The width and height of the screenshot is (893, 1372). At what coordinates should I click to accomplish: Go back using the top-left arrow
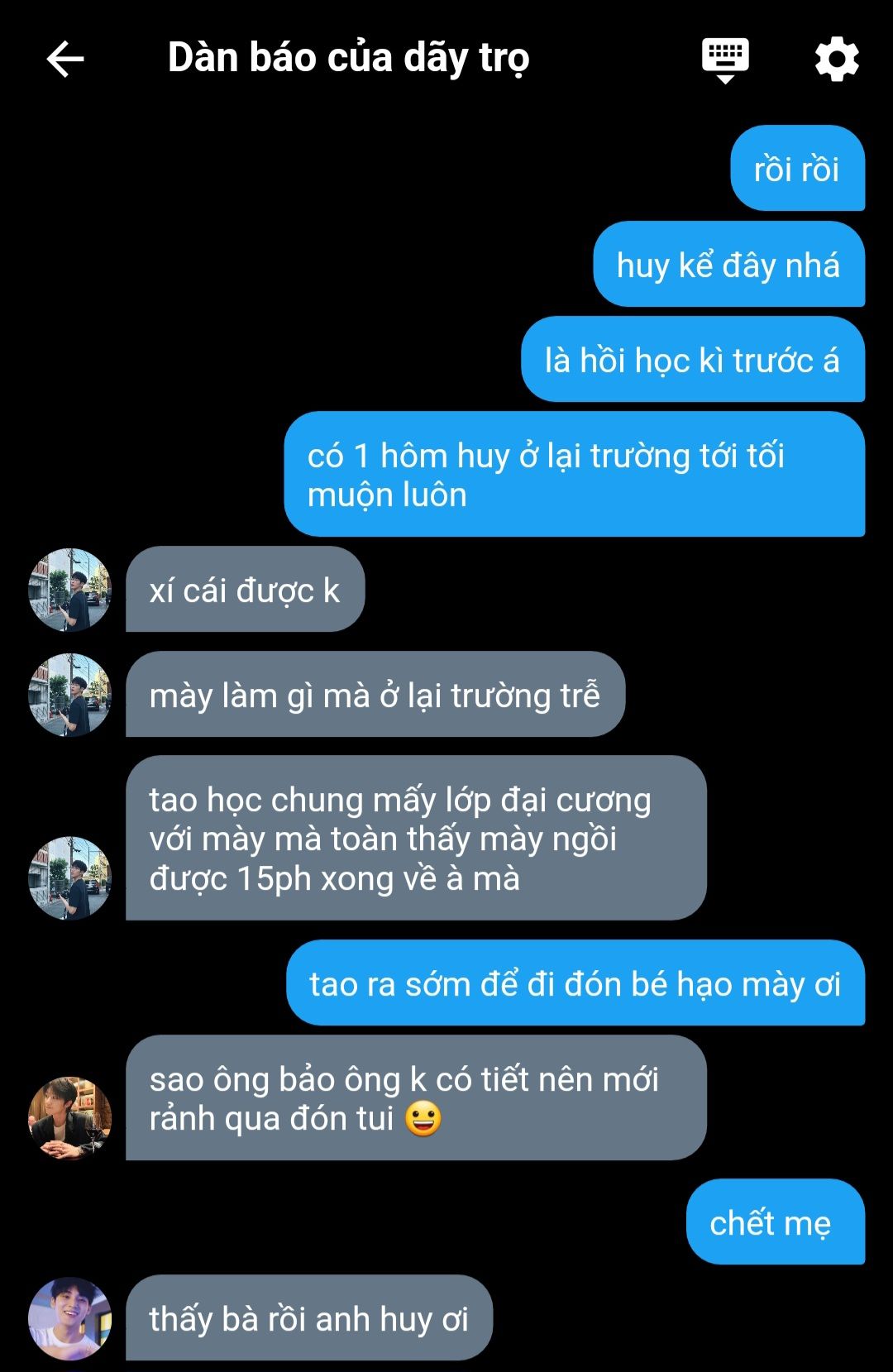(x=65, y=60)
